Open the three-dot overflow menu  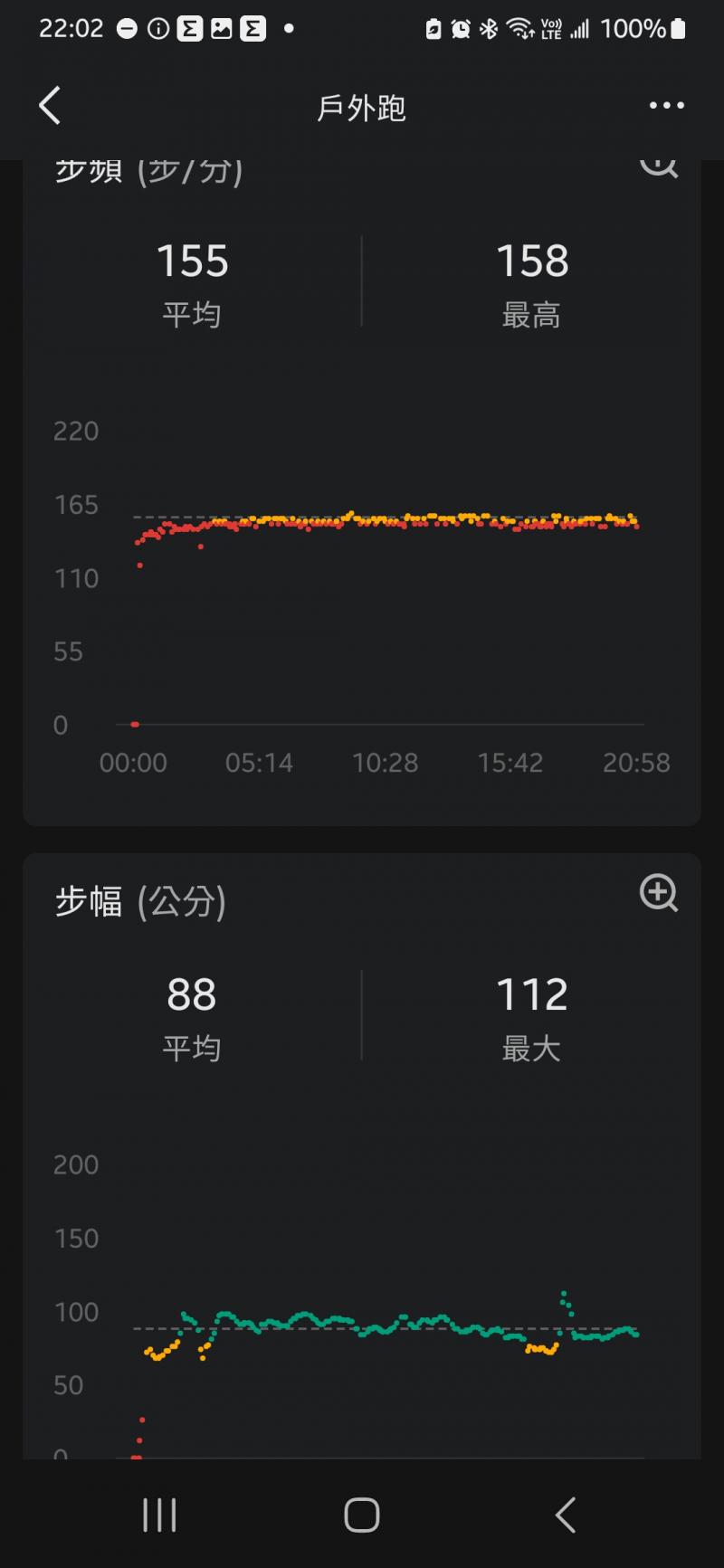tap(667, 106)
